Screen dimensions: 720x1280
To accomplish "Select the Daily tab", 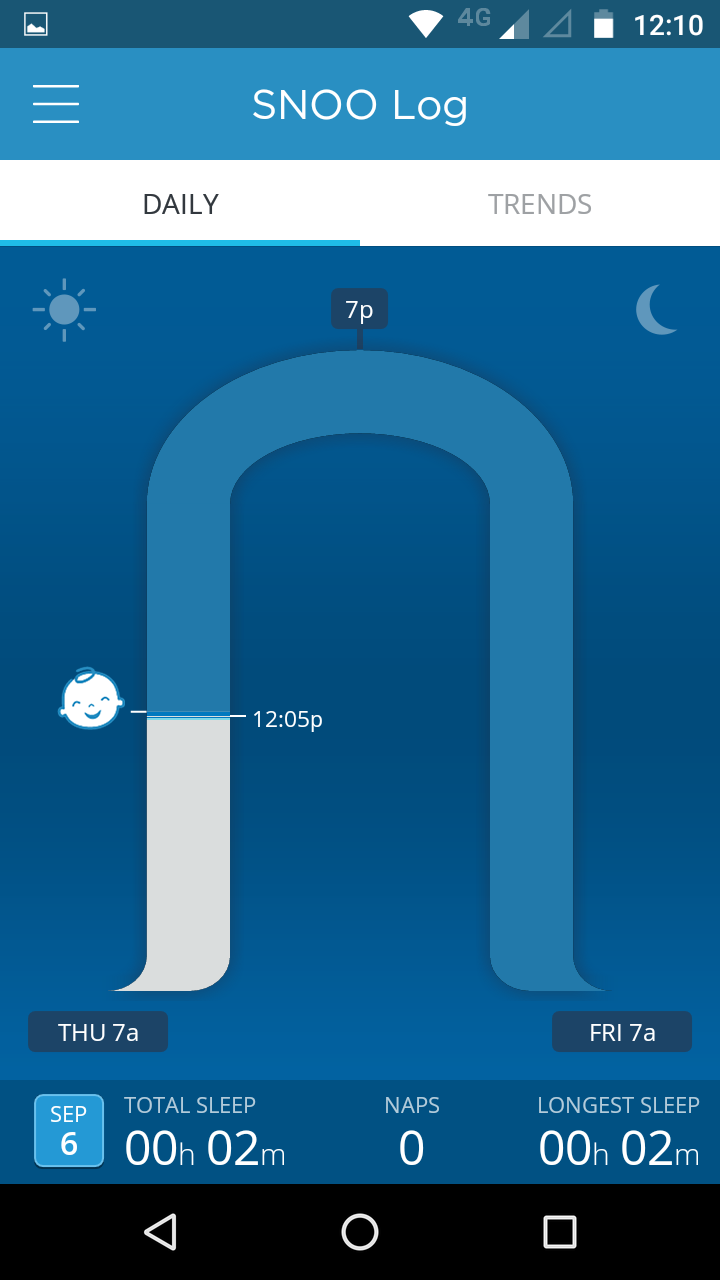I will [180, 204].
